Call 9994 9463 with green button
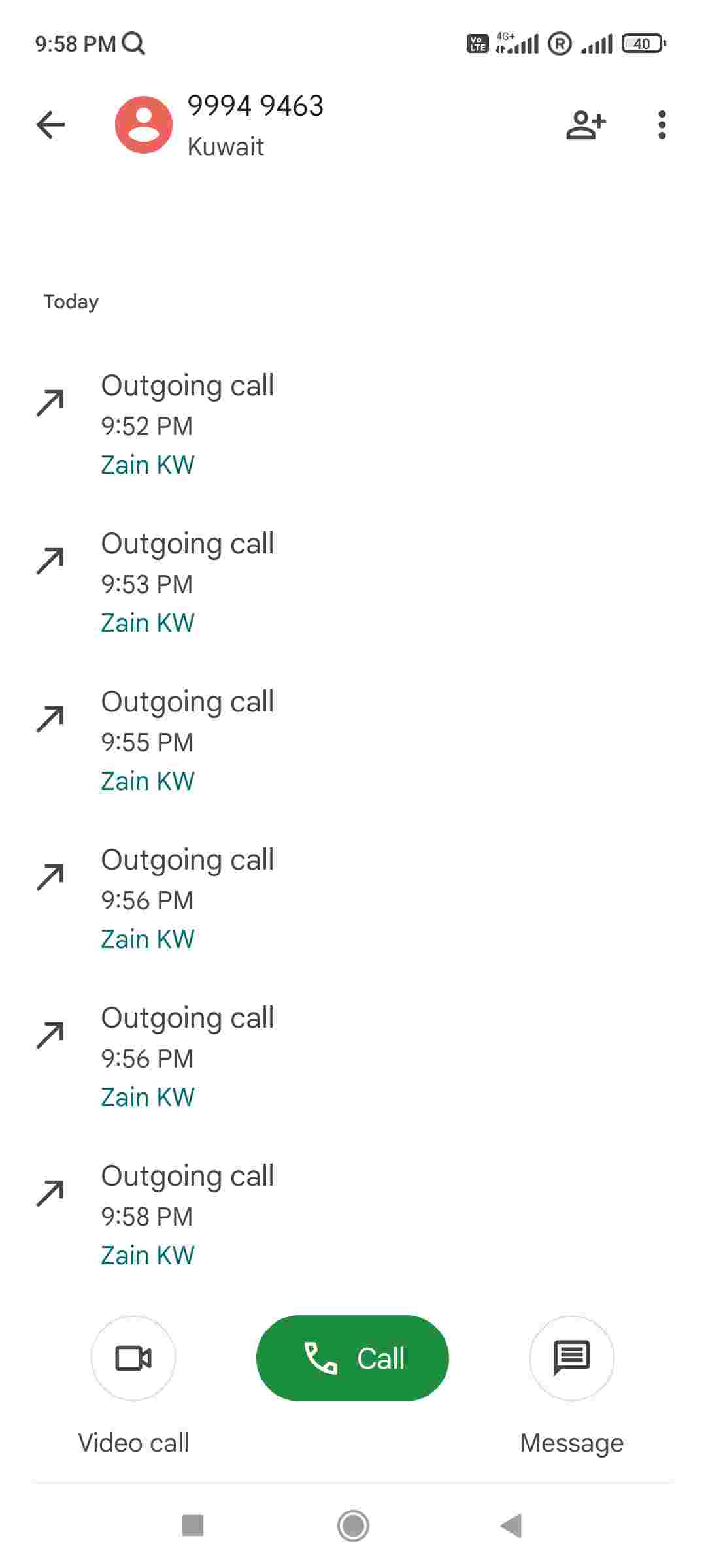This screenshot has width=706, height=1568. pyautogui.click(x=352, y=1359)
